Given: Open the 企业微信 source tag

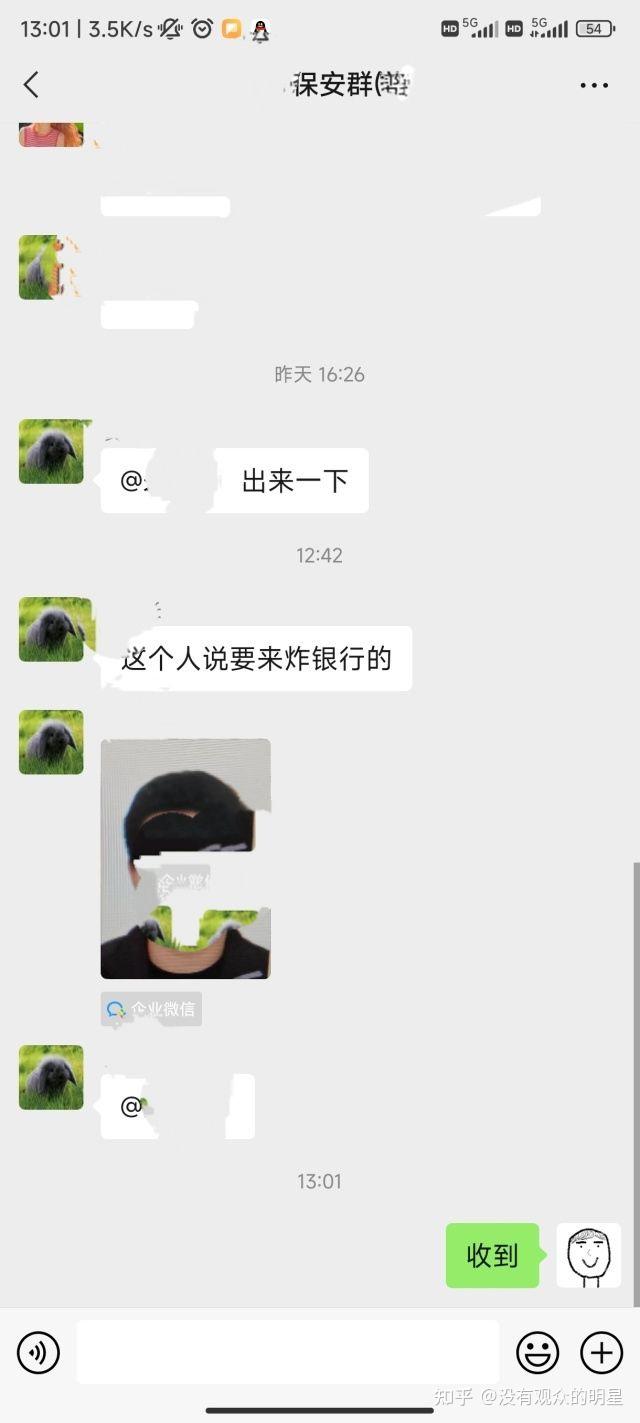Looking at the screenshot, I should pos(151,1009).
